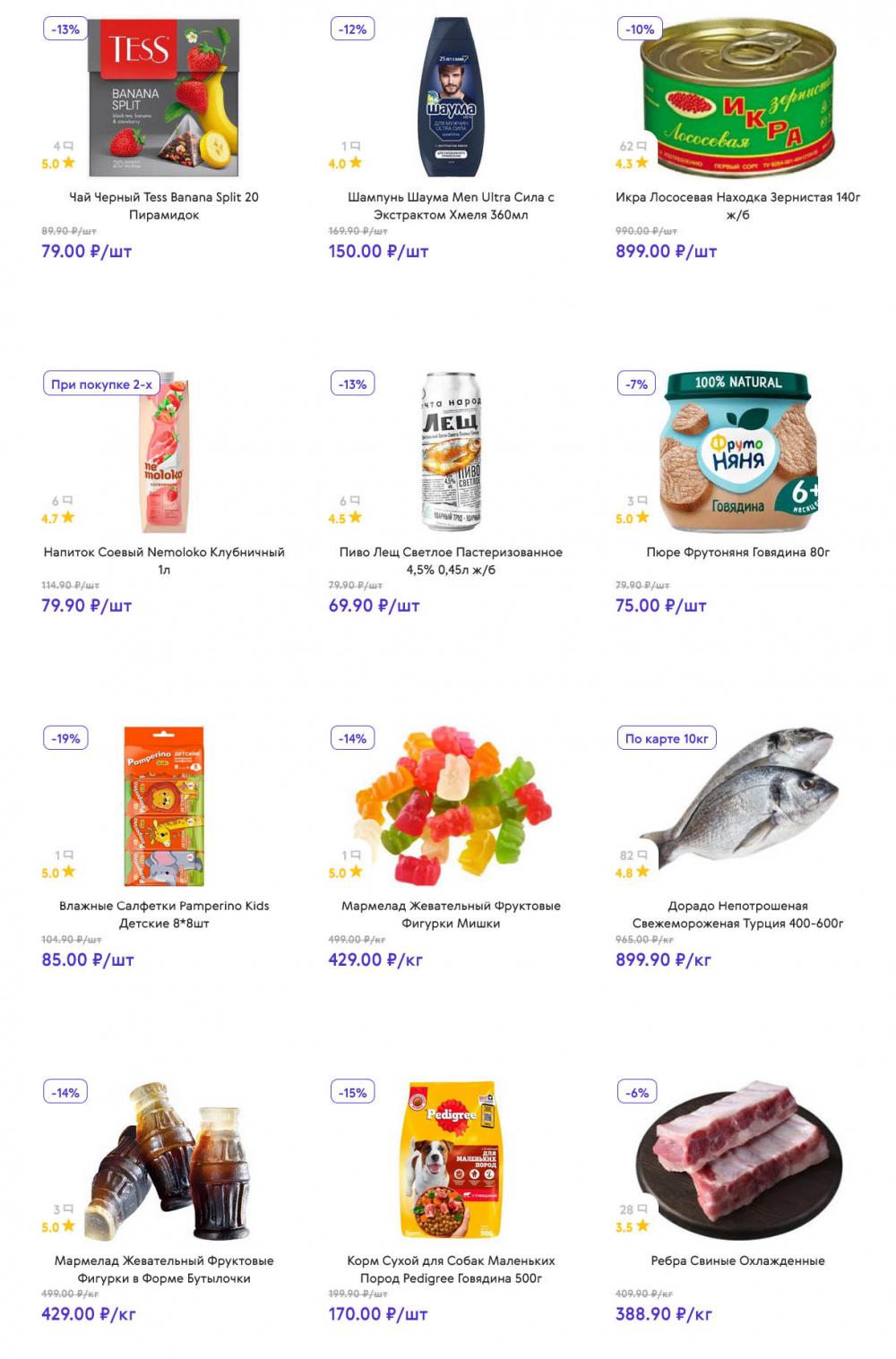Screen dimensions: 896x1359
Task: Open Pedigree Говядина 500г dog food
Action: pos(451,1269)
